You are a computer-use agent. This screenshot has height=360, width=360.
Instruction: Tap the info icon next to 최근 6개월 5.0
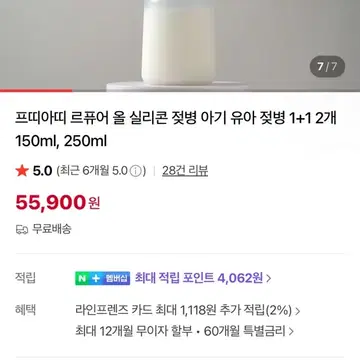tap(135, 171)
